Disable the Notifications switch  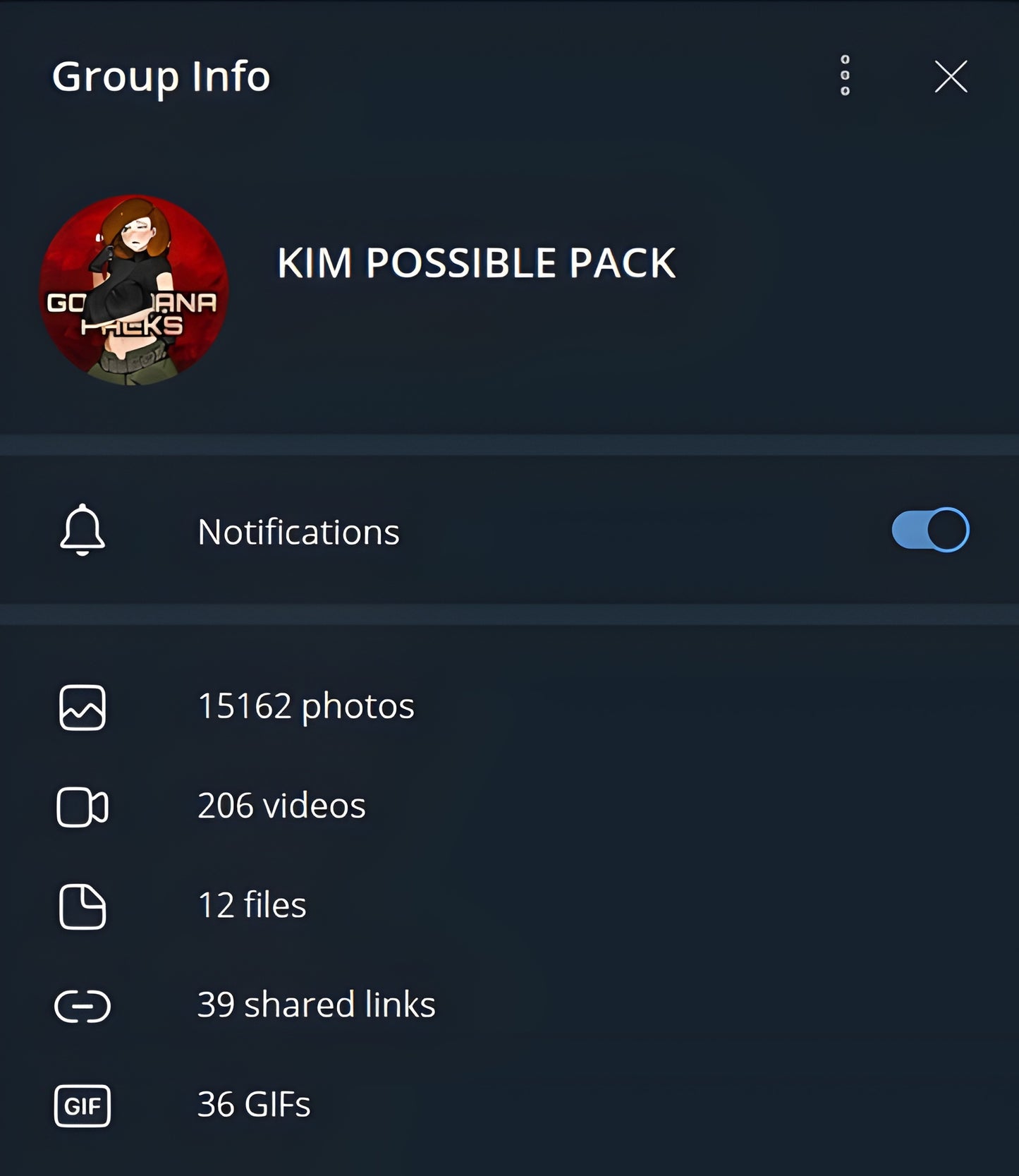(930, 530)
